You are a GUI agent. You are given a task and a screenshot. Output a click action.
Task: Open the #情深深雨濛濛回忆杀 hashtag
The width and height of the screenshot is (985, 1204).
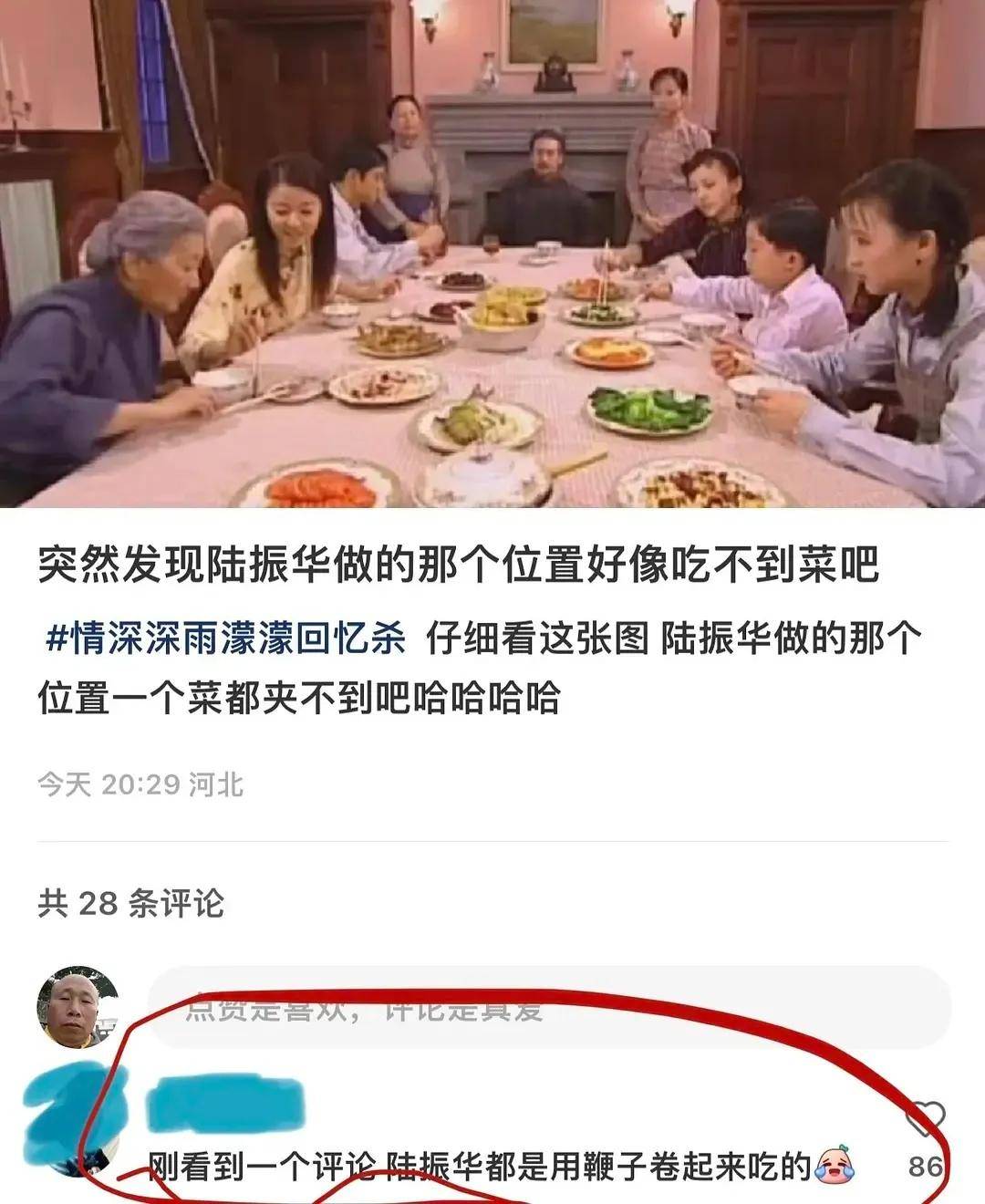225,638
